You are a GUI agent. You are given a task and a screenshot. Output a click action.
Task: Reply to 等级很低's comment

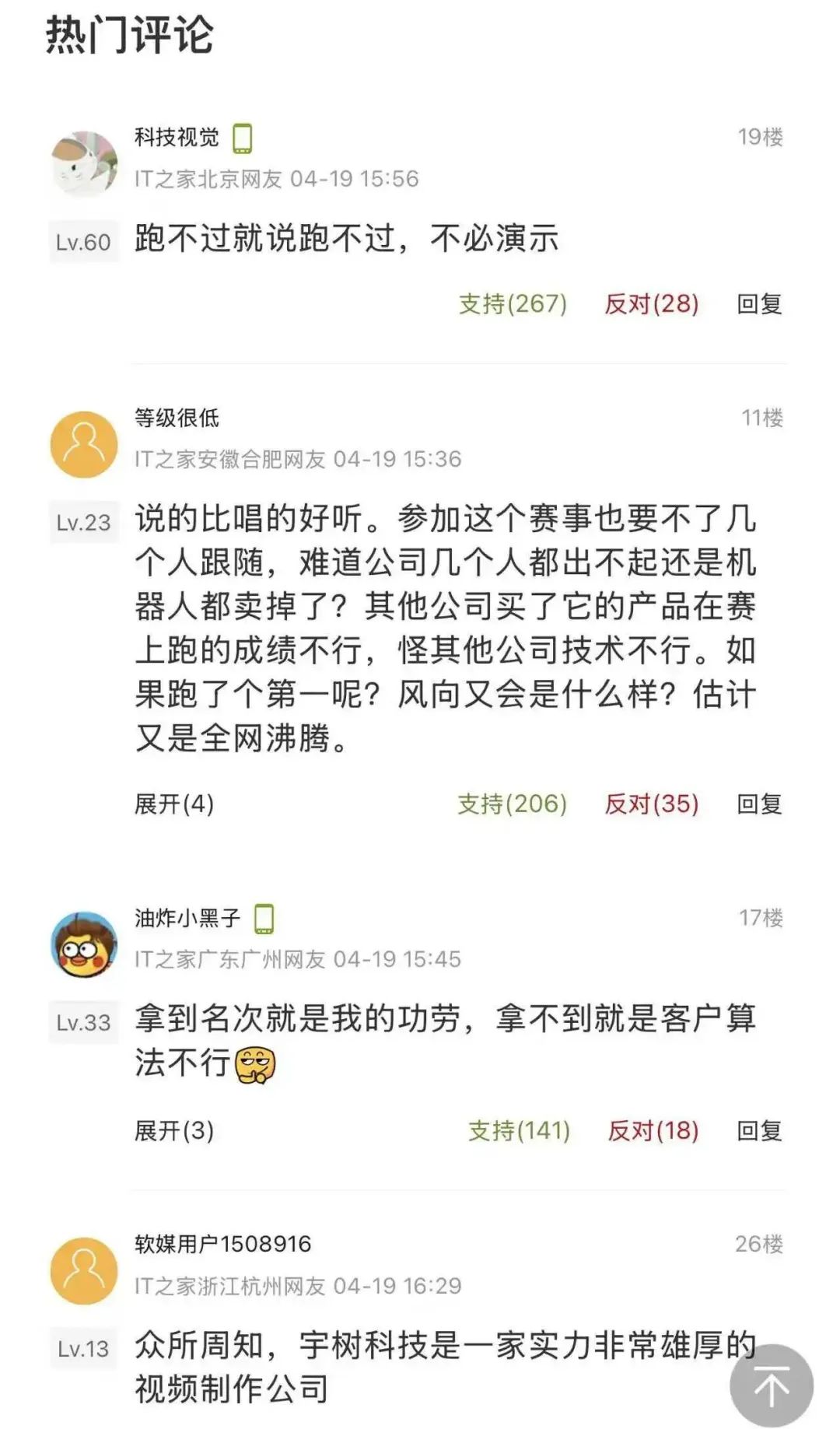point(759,804)
